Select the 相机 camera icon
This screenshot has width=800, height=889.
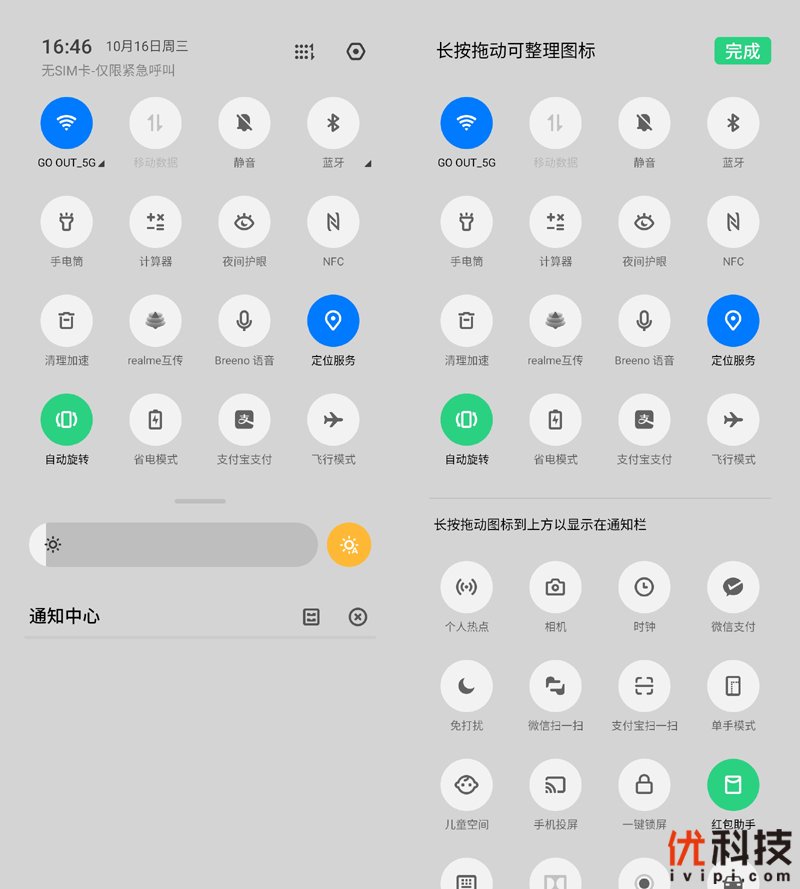(x=555, y=587)
